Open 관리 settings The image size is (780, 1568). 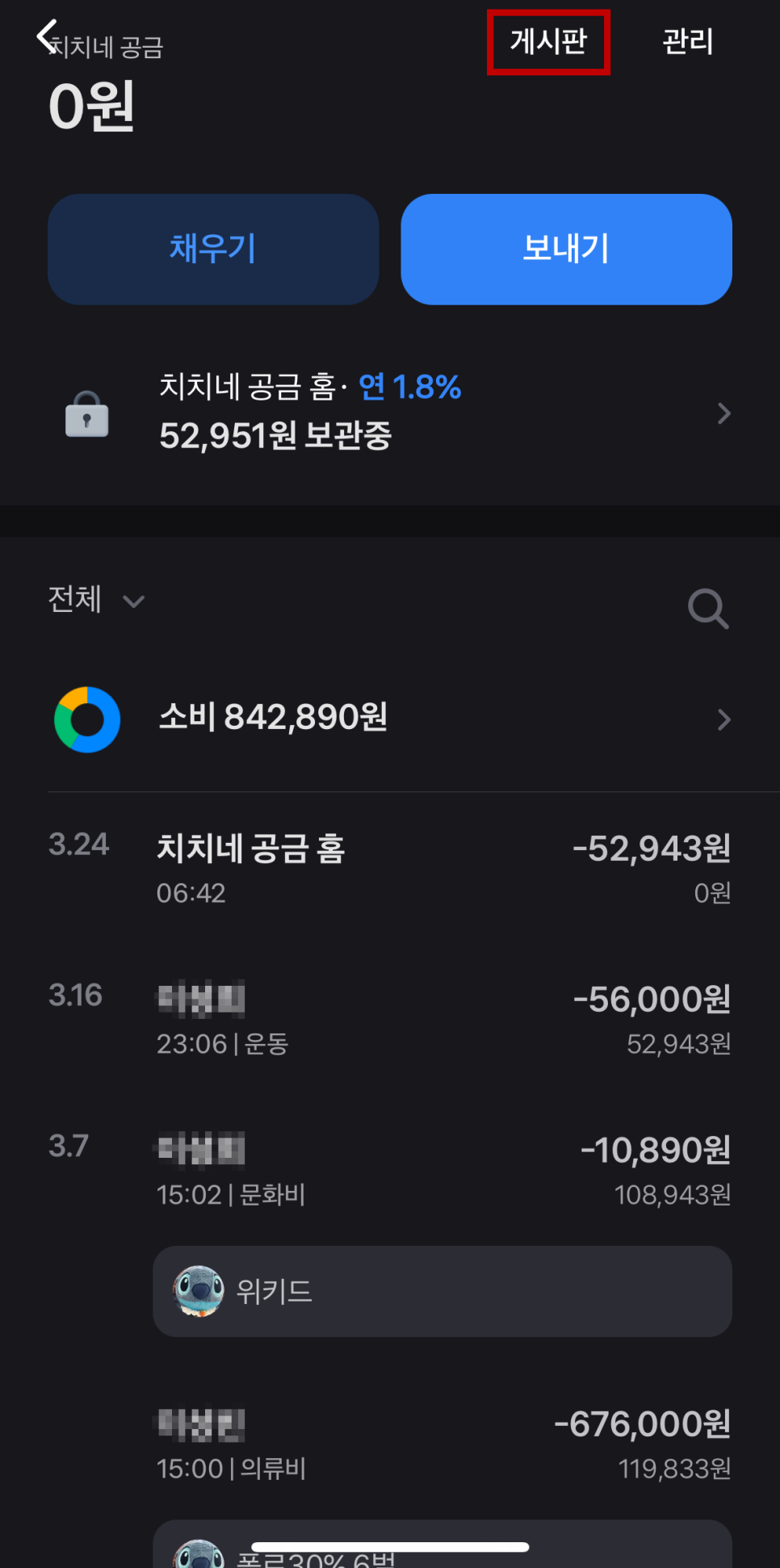coord(688,41)
